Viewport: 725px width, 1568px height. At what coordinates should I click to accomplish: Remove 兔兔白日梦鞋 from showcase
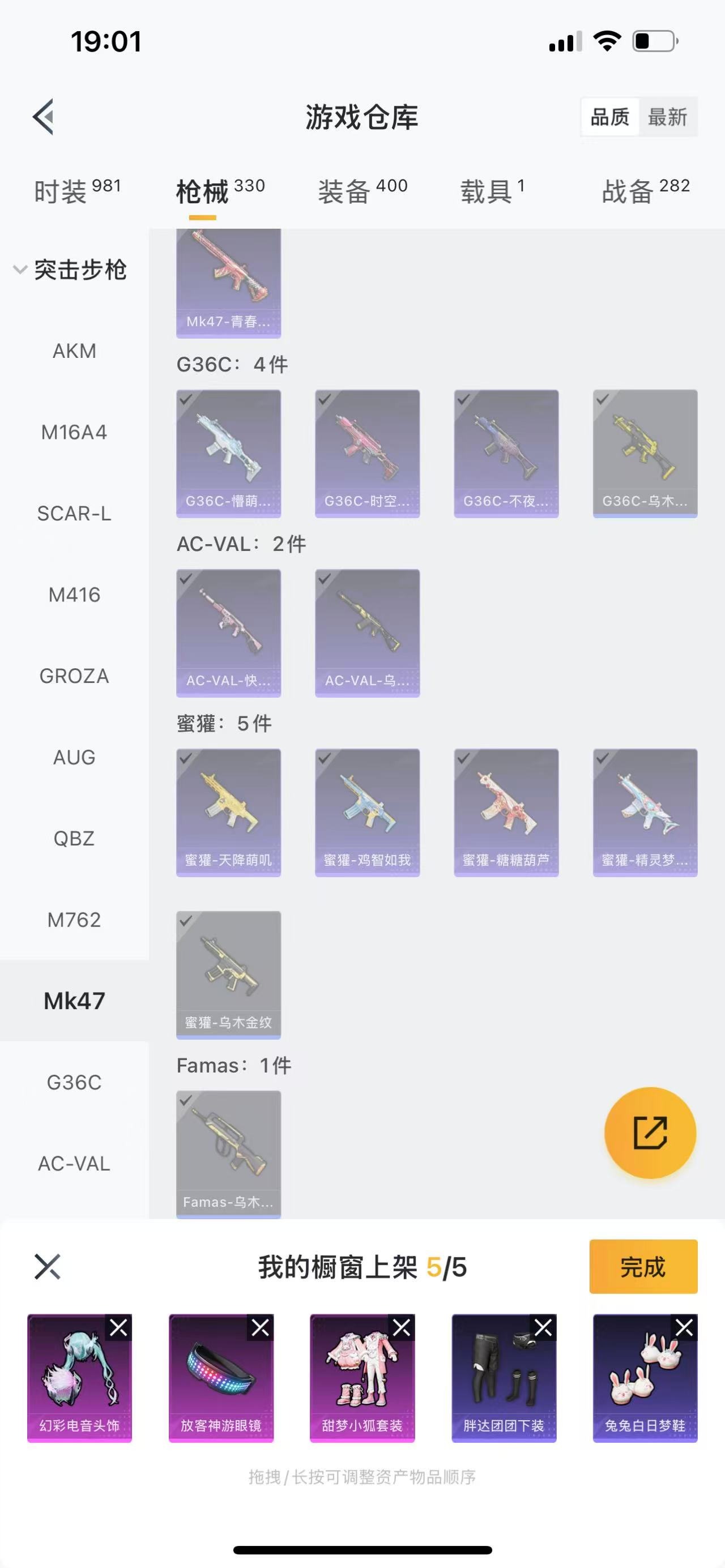[684, 1327]
